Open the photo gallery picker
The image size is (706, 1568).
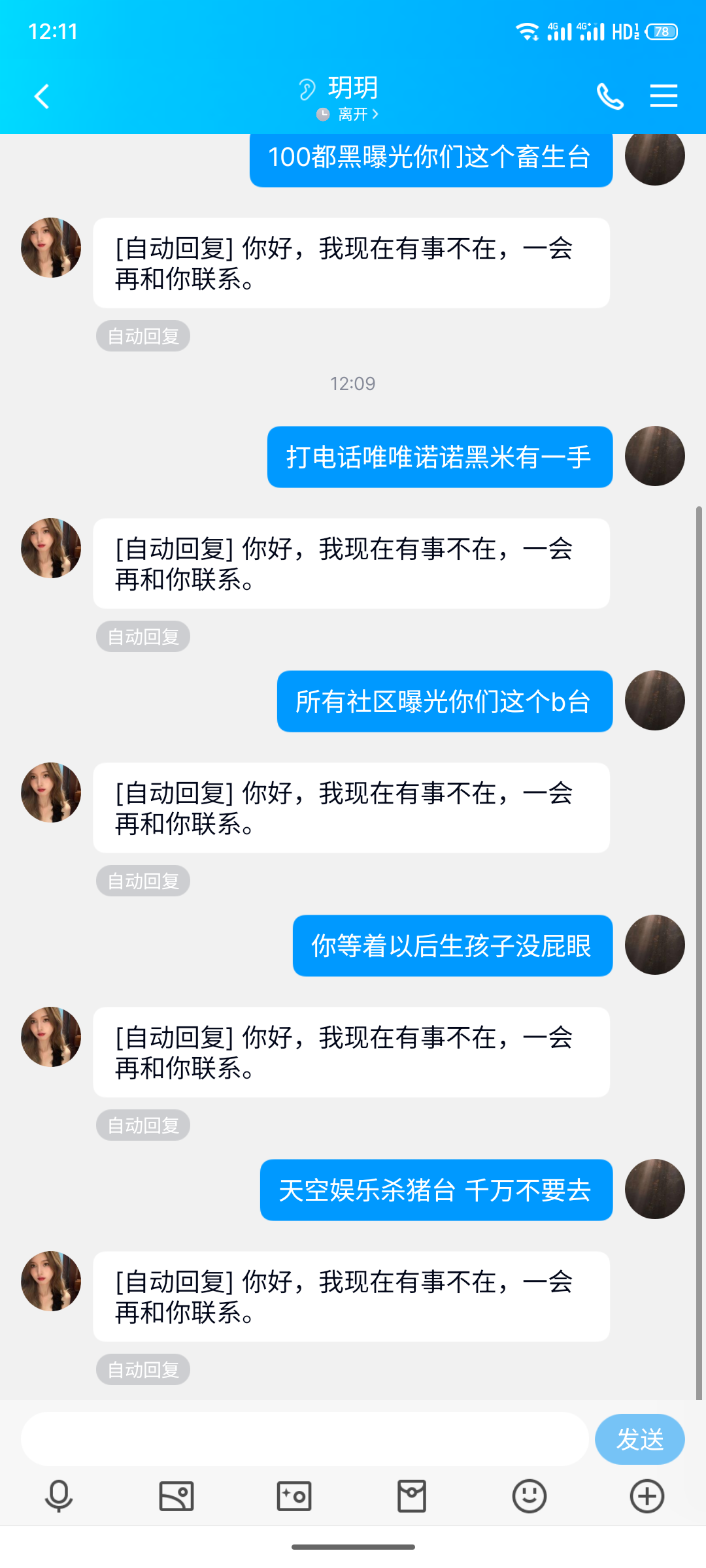176,1496
